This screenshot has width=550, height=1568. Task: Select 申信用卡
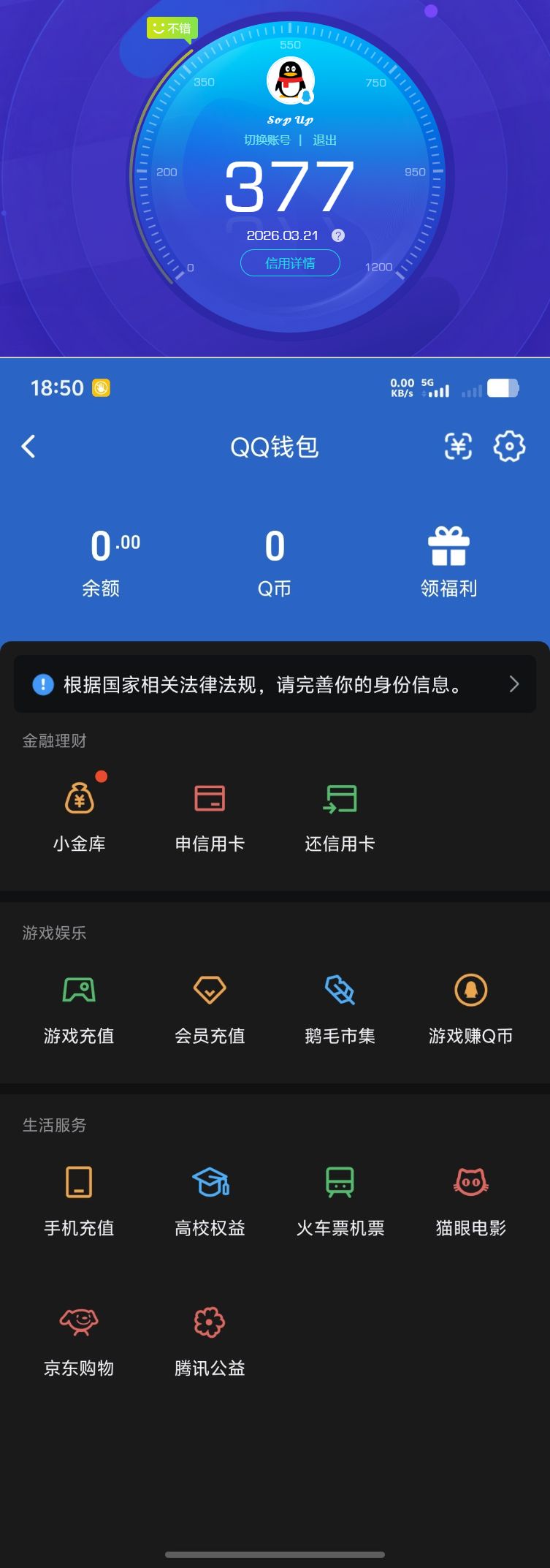click(210, 814)
